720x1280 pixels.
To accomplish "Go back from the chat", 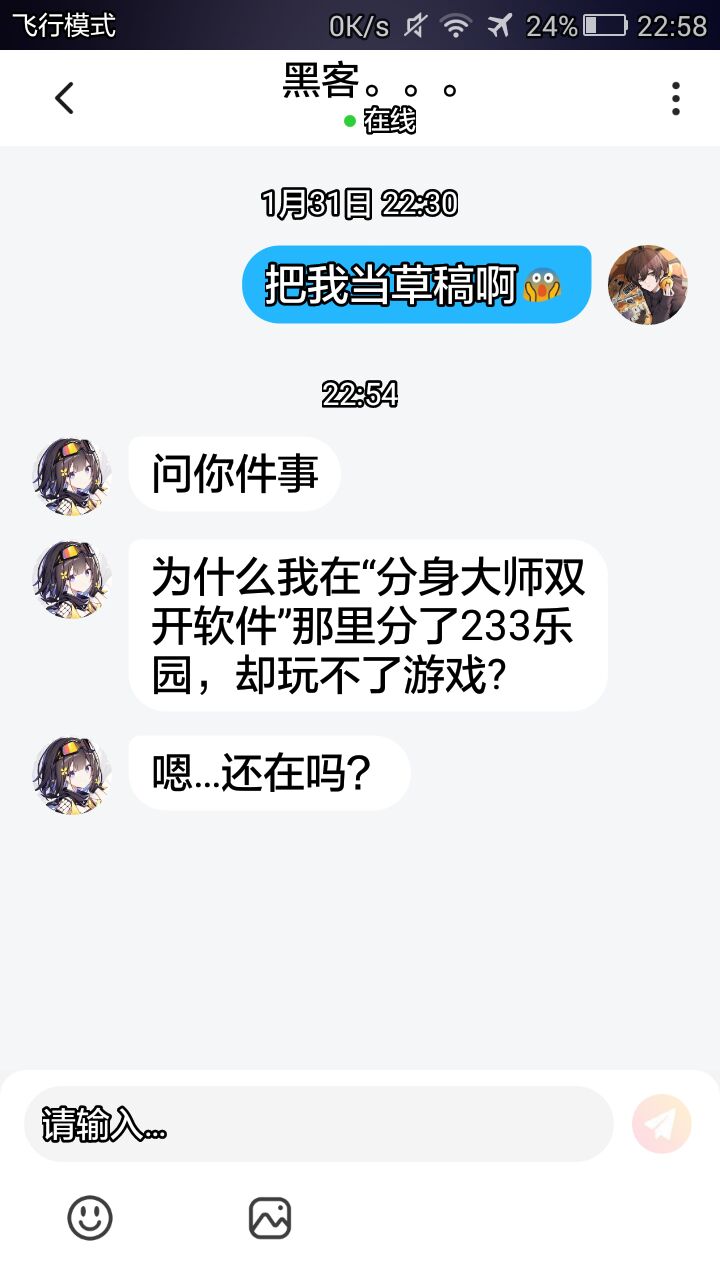I will click(x=65, y=98).
